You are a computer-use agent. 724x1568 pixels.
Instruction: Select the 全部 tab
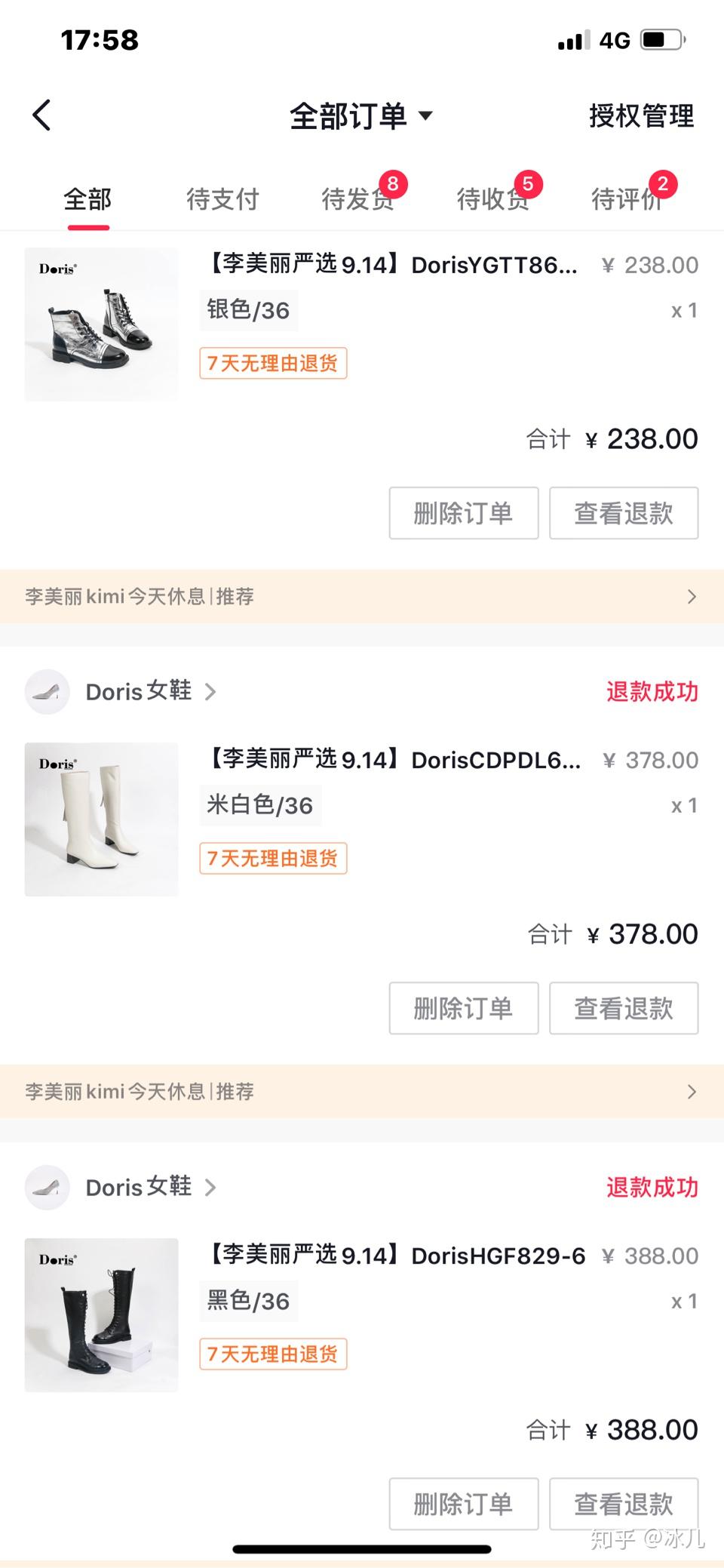click(x=87, y=199)
